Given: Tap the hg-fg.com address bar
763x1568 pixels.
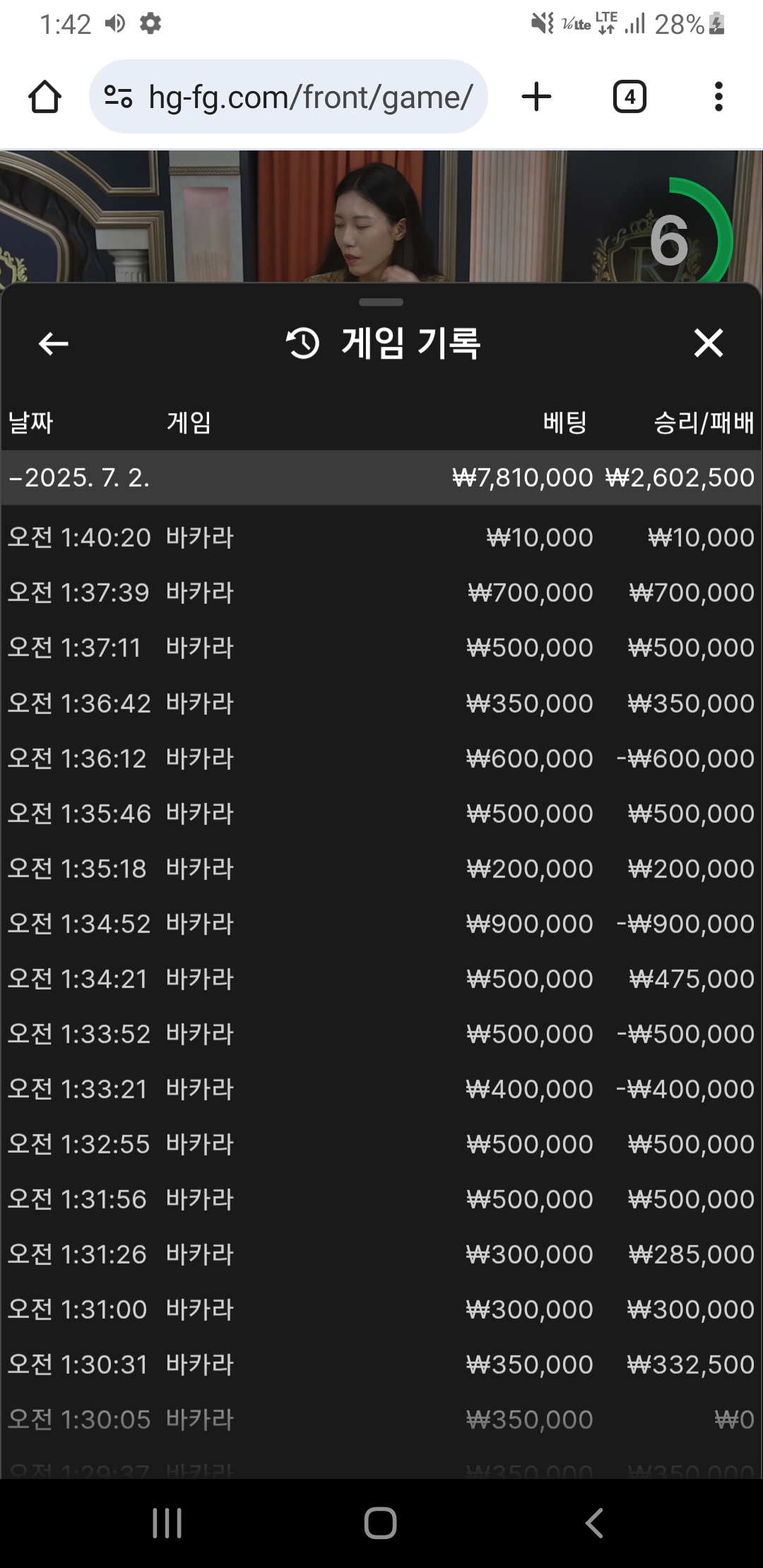Looking at the screenshot, I should (288, 97).
